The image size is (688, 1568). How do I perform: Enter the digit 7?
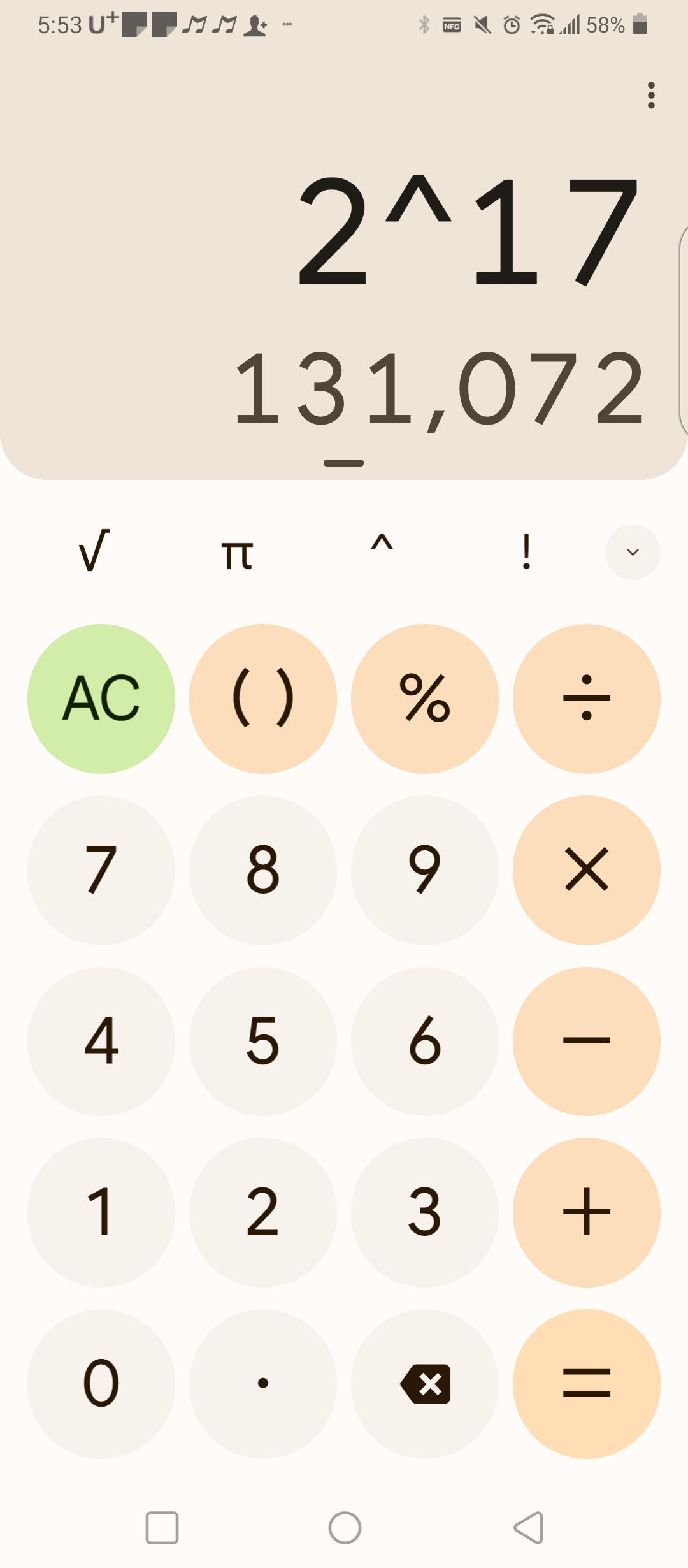click(101, 870)
